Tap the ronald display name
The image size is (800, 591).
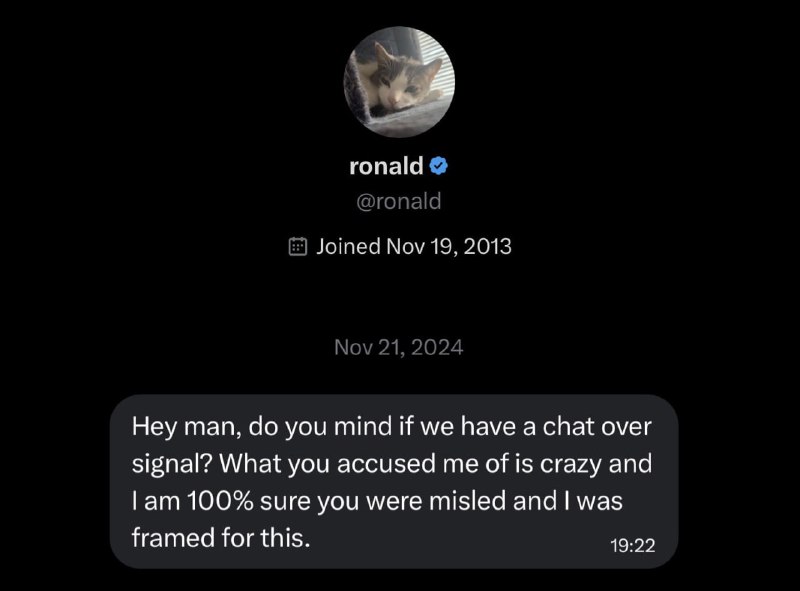pos(386,167)
